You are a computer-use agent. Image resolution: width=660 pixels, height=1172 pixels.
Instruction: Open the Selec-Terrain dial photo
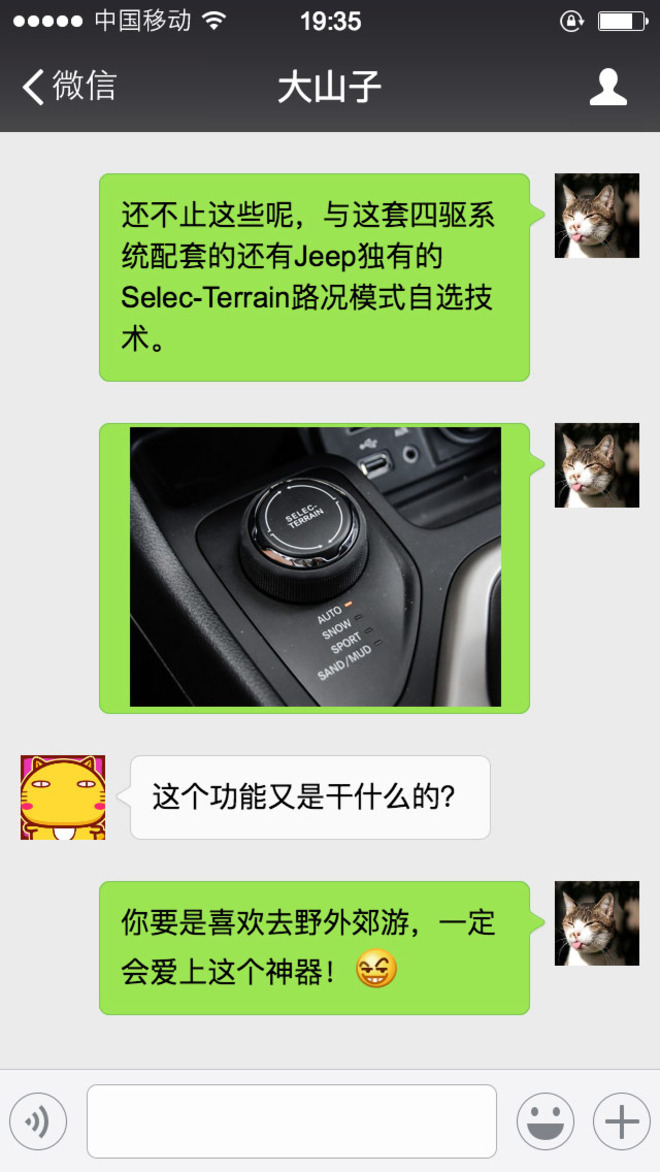click(315, 567)
